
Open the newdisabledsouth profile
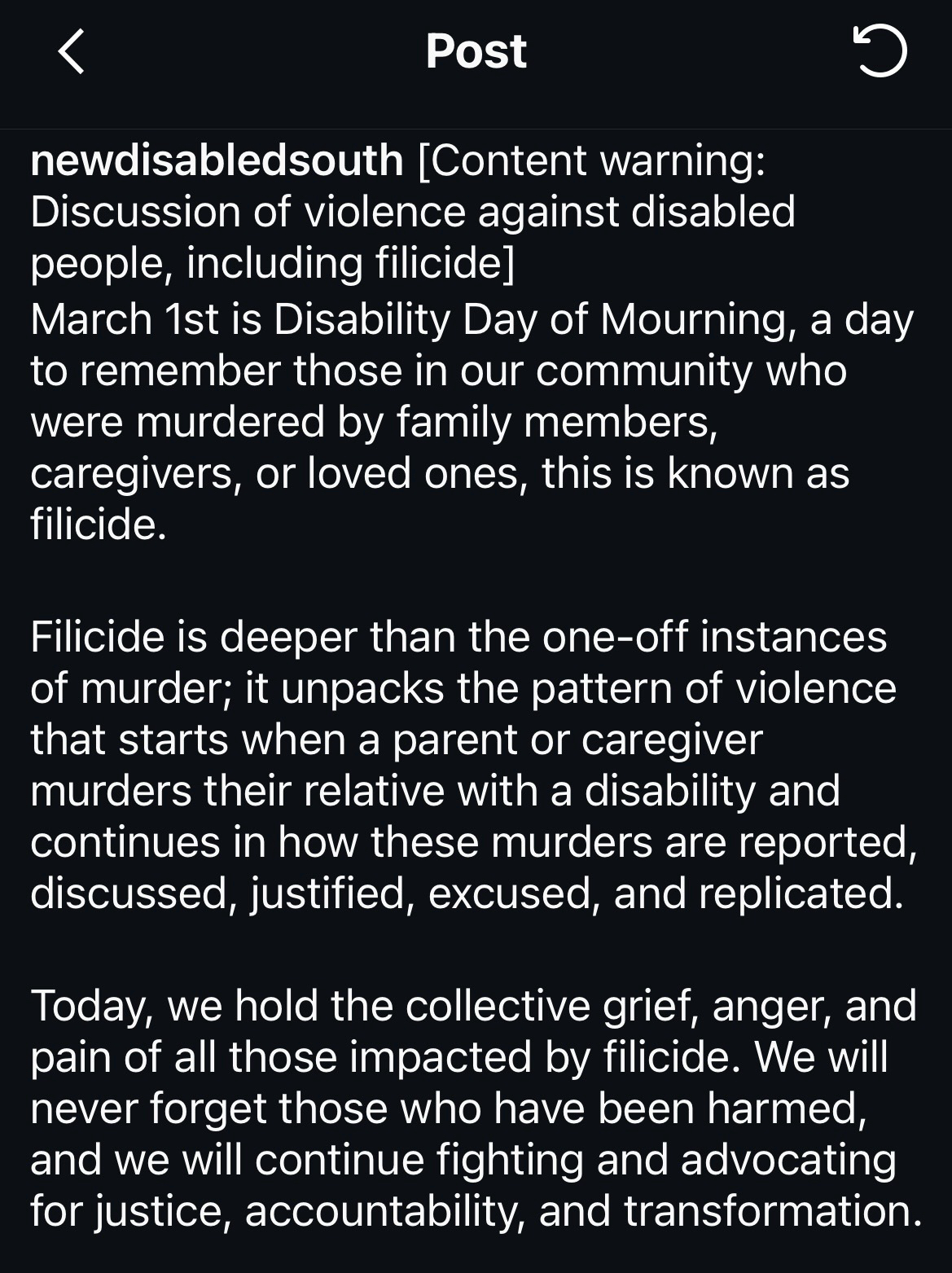point(217,160)
